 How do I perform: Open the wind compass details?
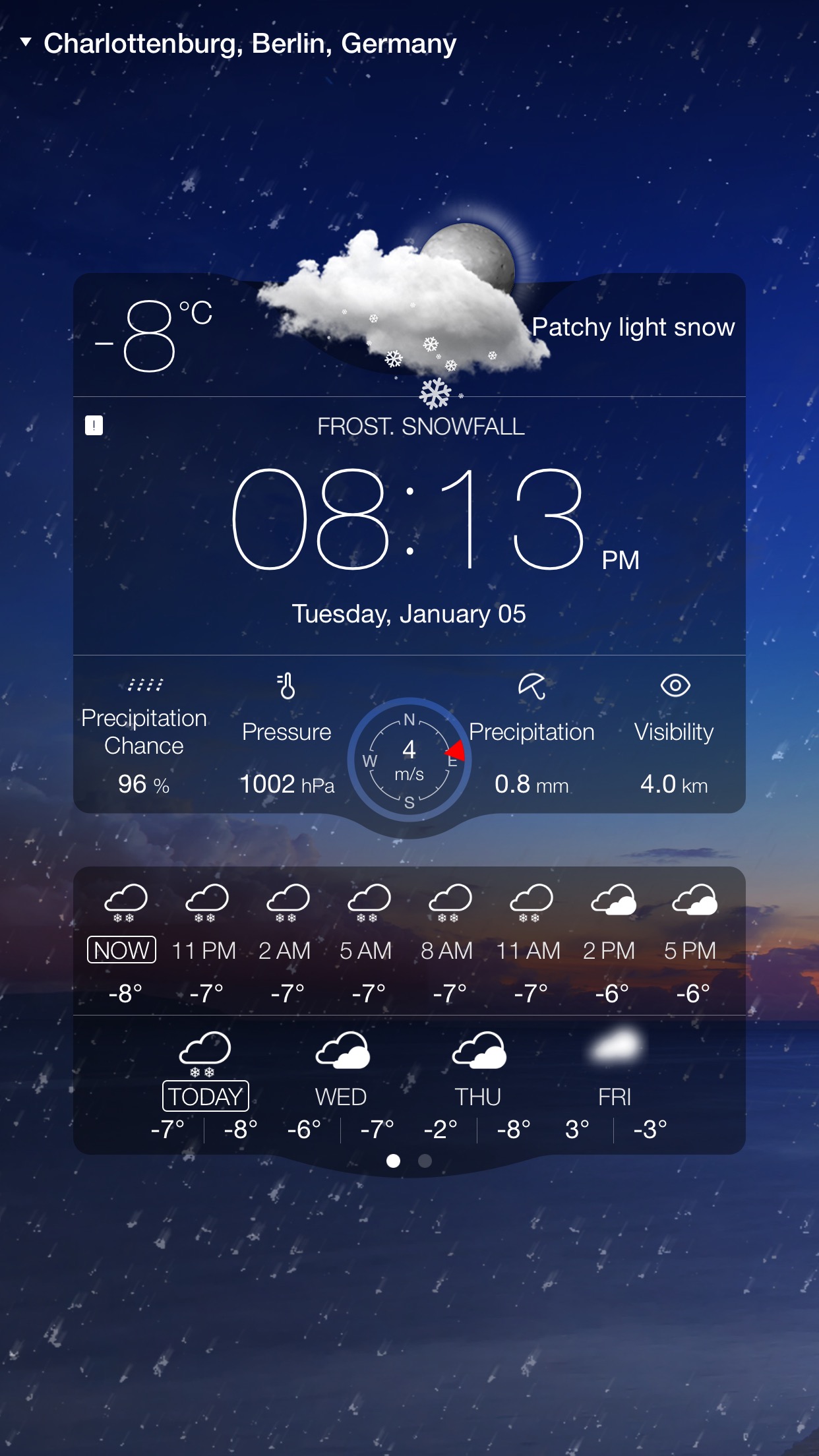pos(409,760)
